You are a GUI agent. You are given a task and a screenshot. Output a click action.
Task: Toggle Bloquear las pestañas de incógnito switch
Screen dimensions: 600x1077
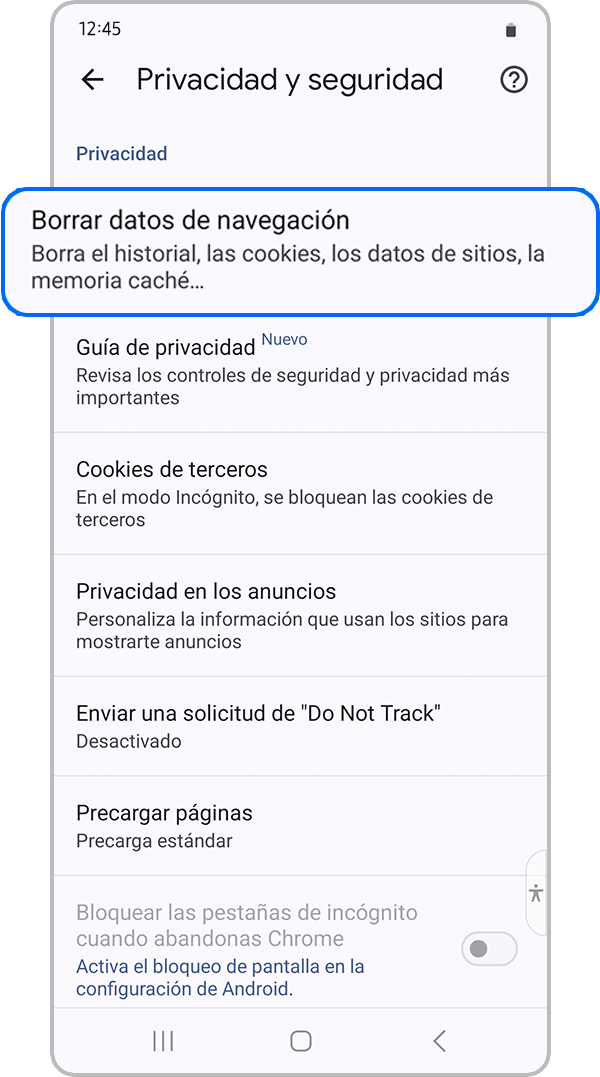click(489, 949)
